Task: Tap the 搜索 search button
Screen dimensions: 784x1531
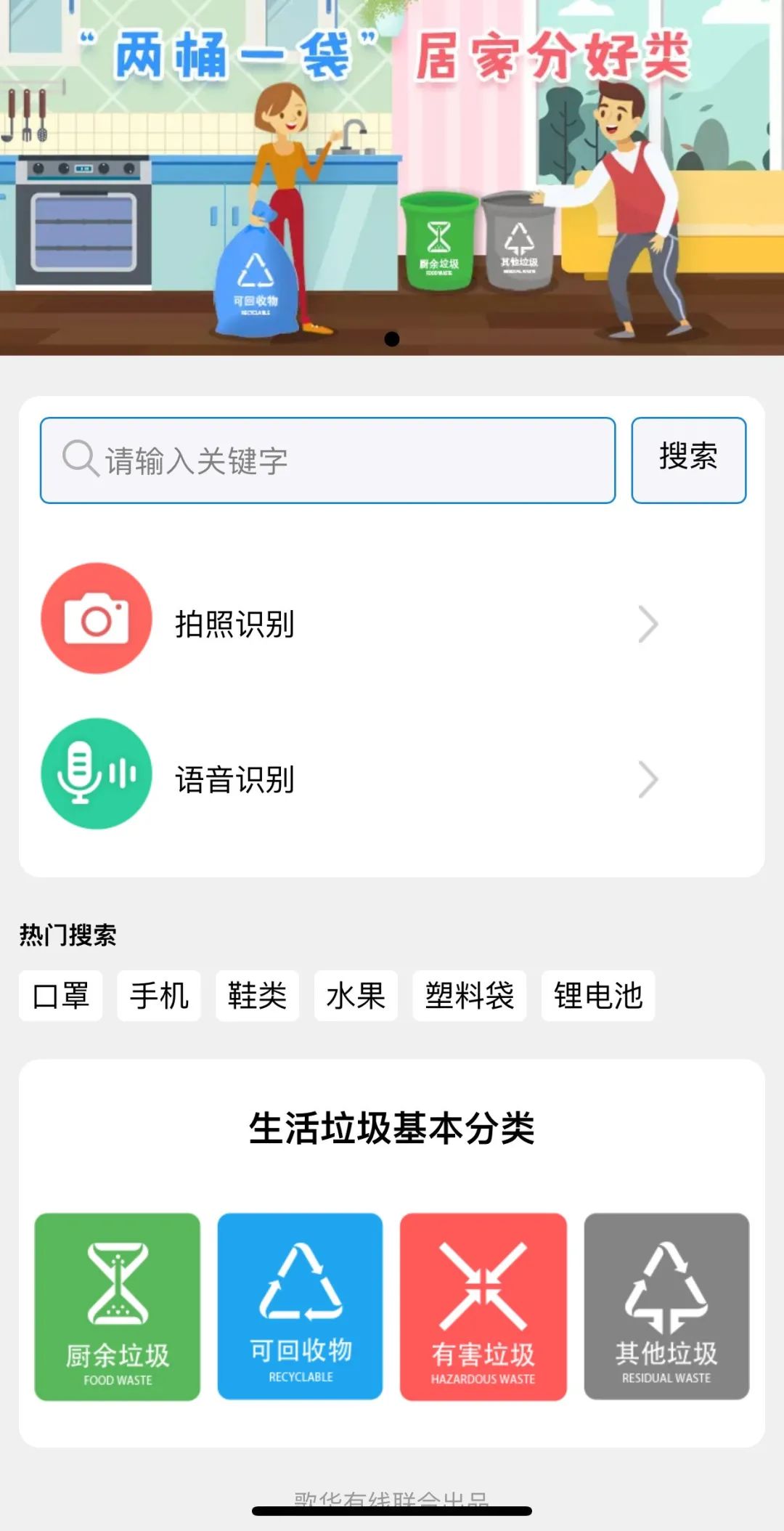Action: pos(688,460)
